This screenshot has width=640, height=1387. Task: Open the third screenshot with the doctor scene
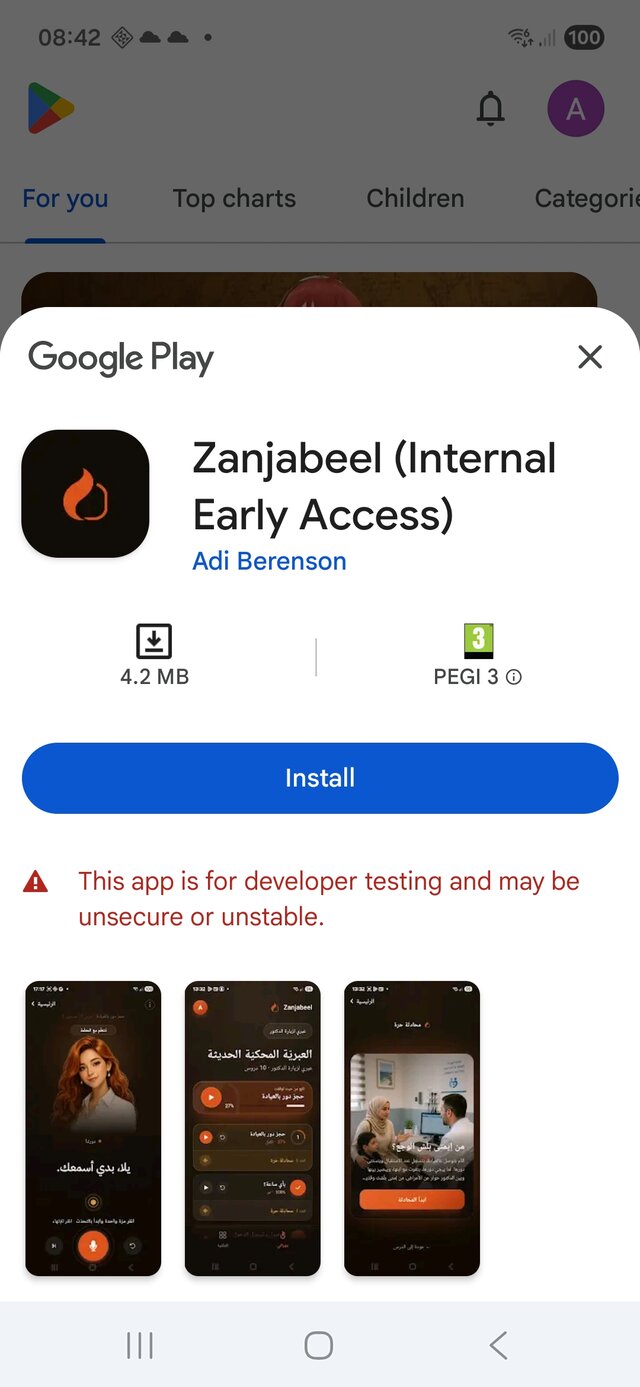click(412, 1128)
